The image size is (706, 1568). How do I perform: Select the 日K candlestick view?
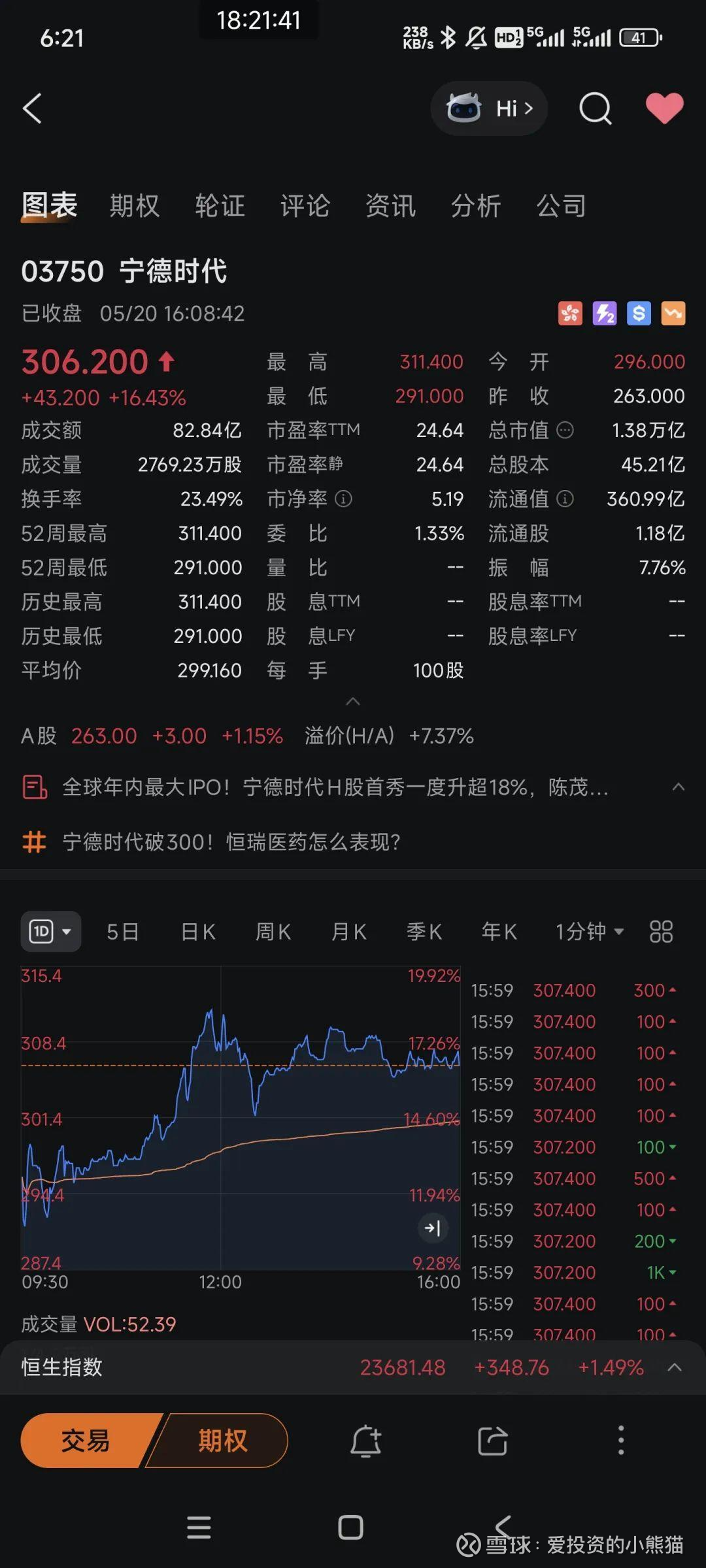coord(197,931)
